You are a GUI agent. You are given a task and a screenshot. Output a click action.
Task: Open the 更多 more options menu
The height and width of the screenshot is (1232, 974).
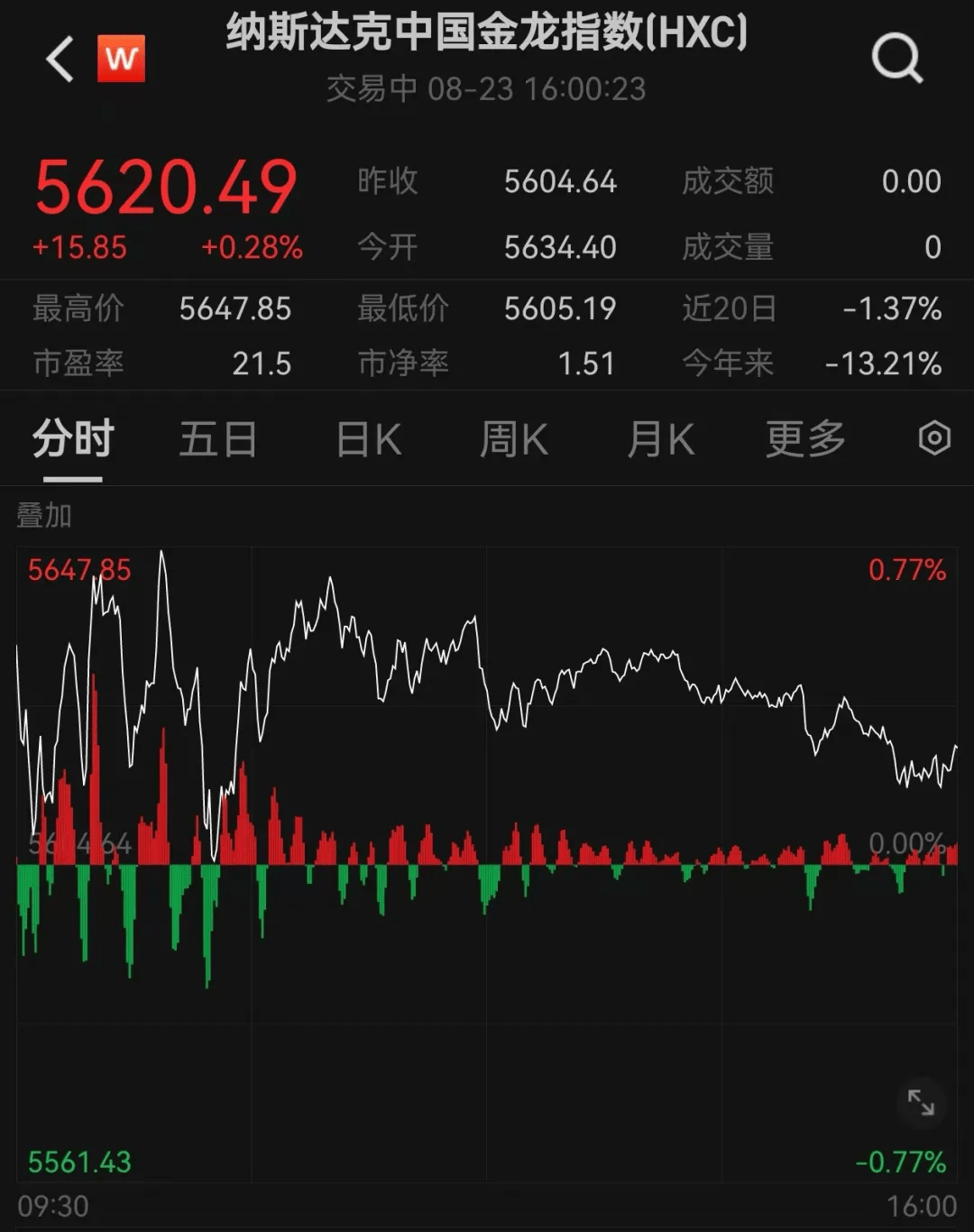pos(804,439)
